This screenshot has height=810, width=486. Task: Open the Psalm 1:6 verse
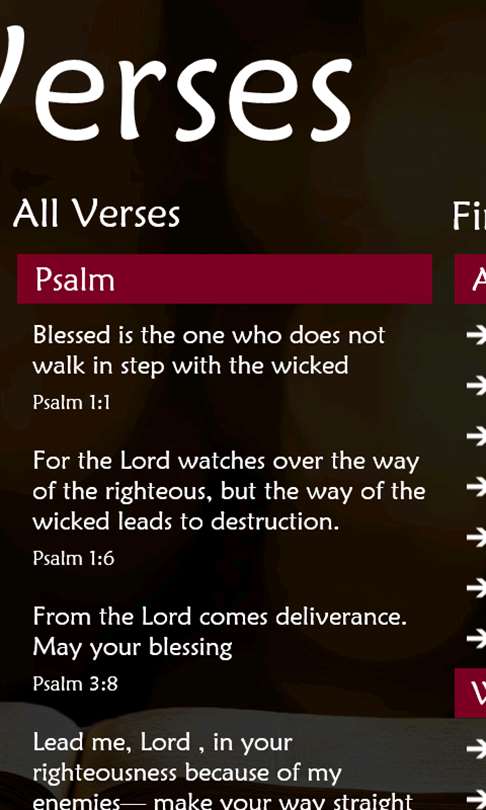(x=225, y=508)
